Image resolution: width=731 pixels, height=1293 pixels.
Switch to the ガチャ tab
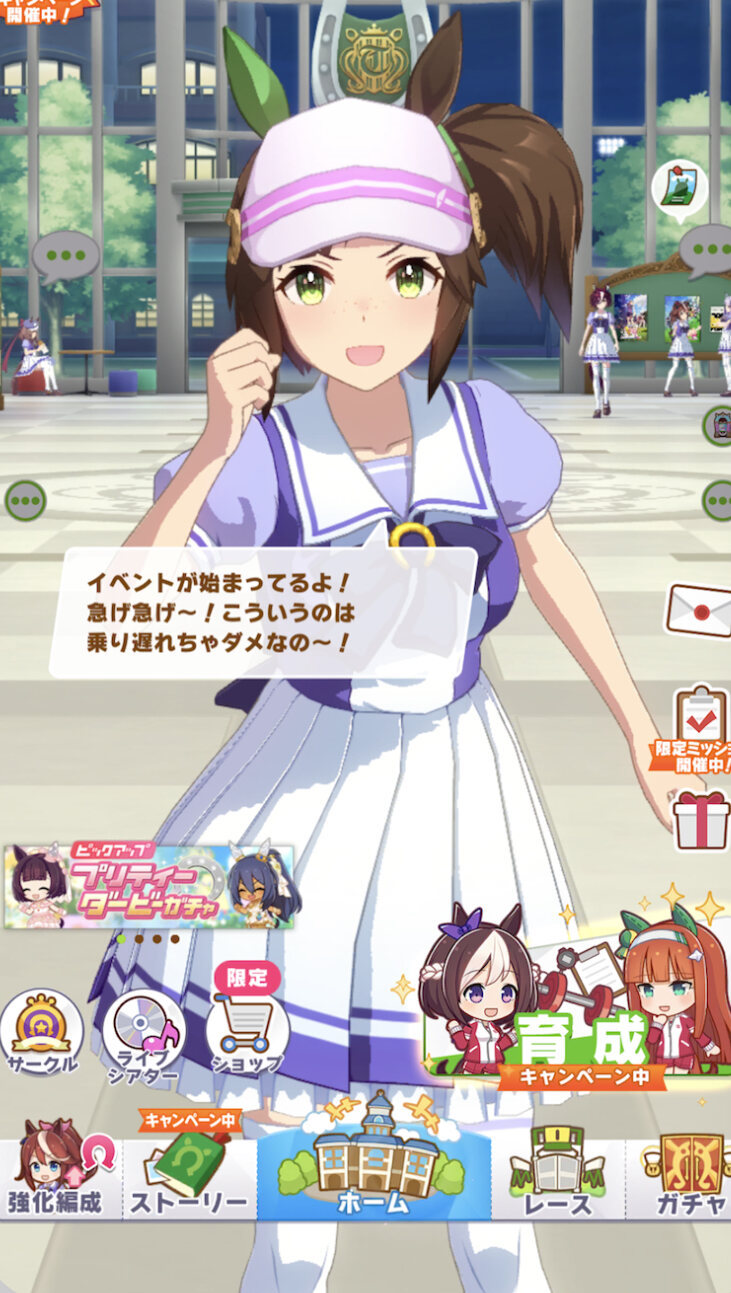(682, 1178)
